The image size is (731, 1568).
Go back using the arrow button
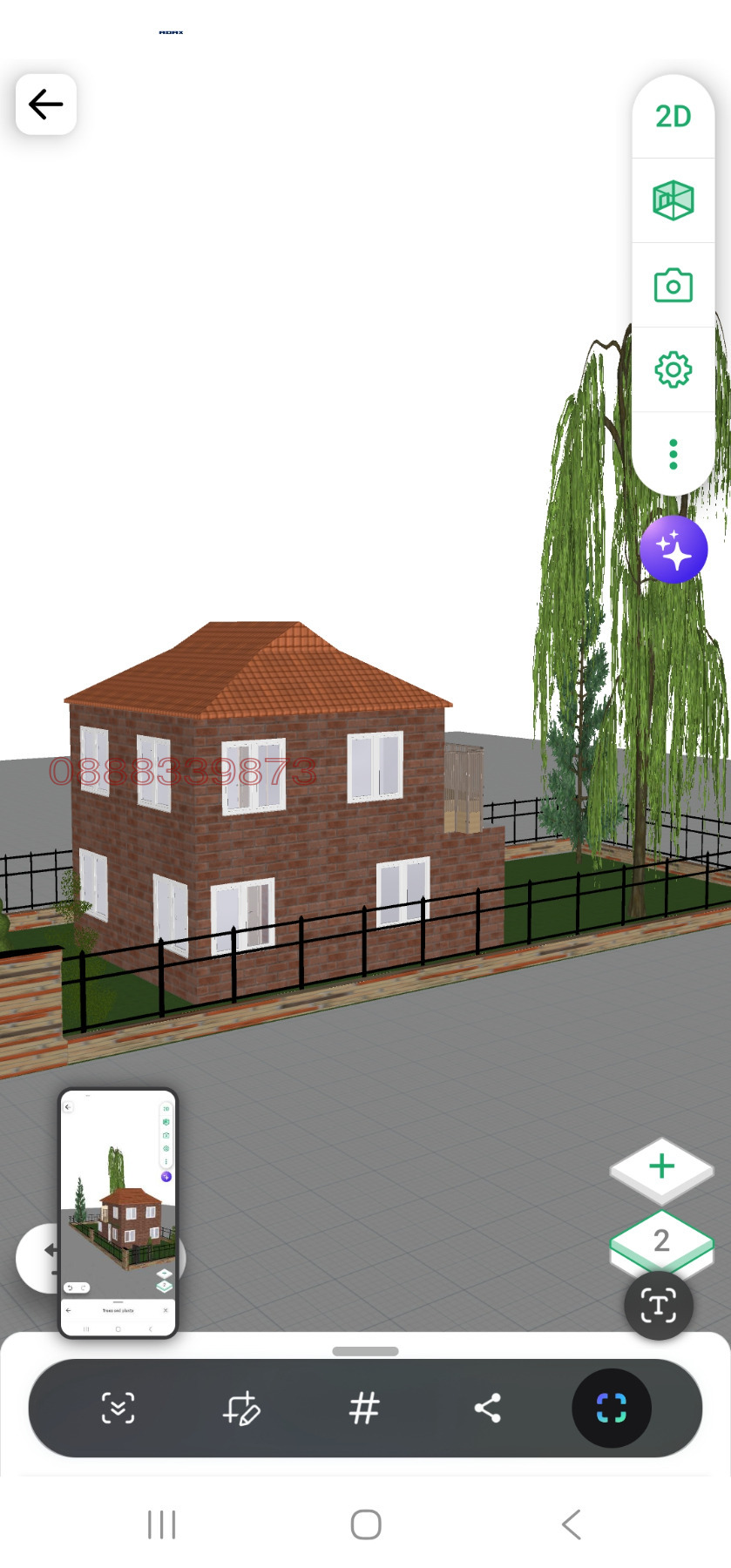(46, 105)
